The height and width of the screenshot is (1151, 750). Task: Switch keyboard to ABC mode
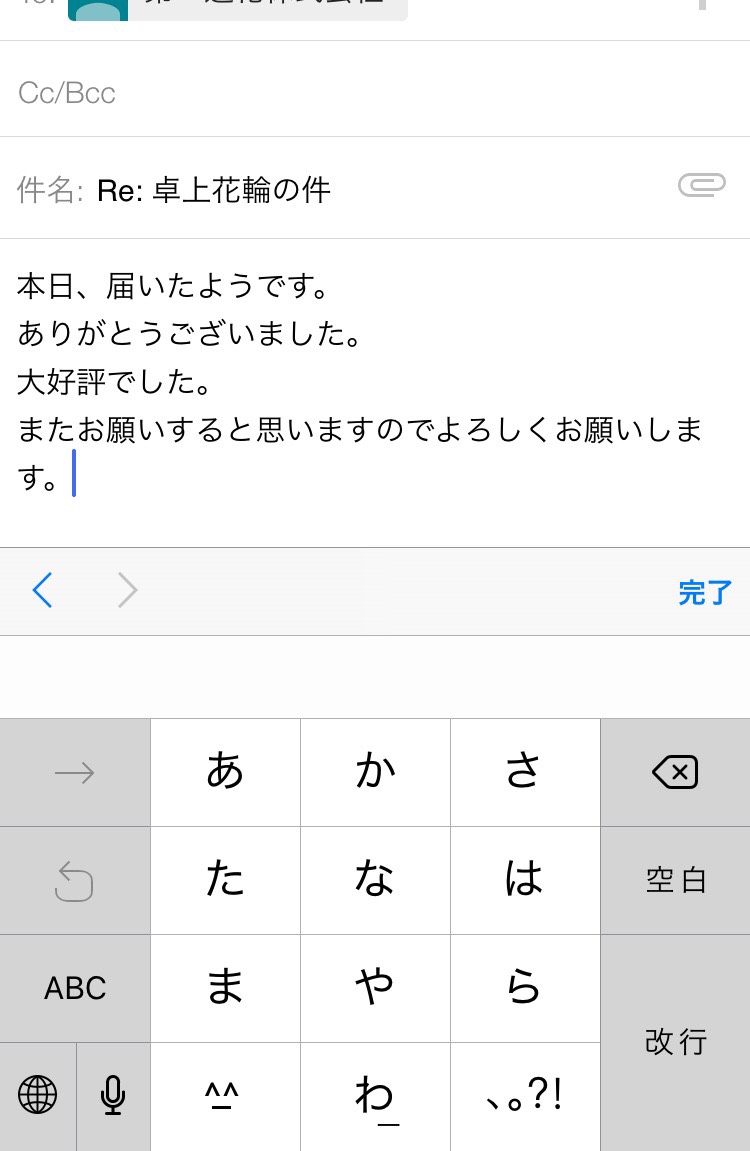coord(75,988)
